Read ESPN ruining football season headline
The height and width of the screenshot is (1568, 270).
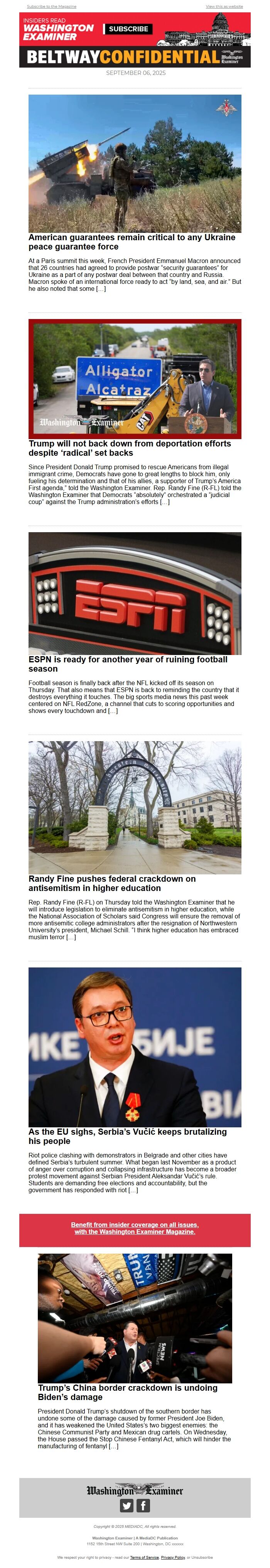[x=128, y=664]
